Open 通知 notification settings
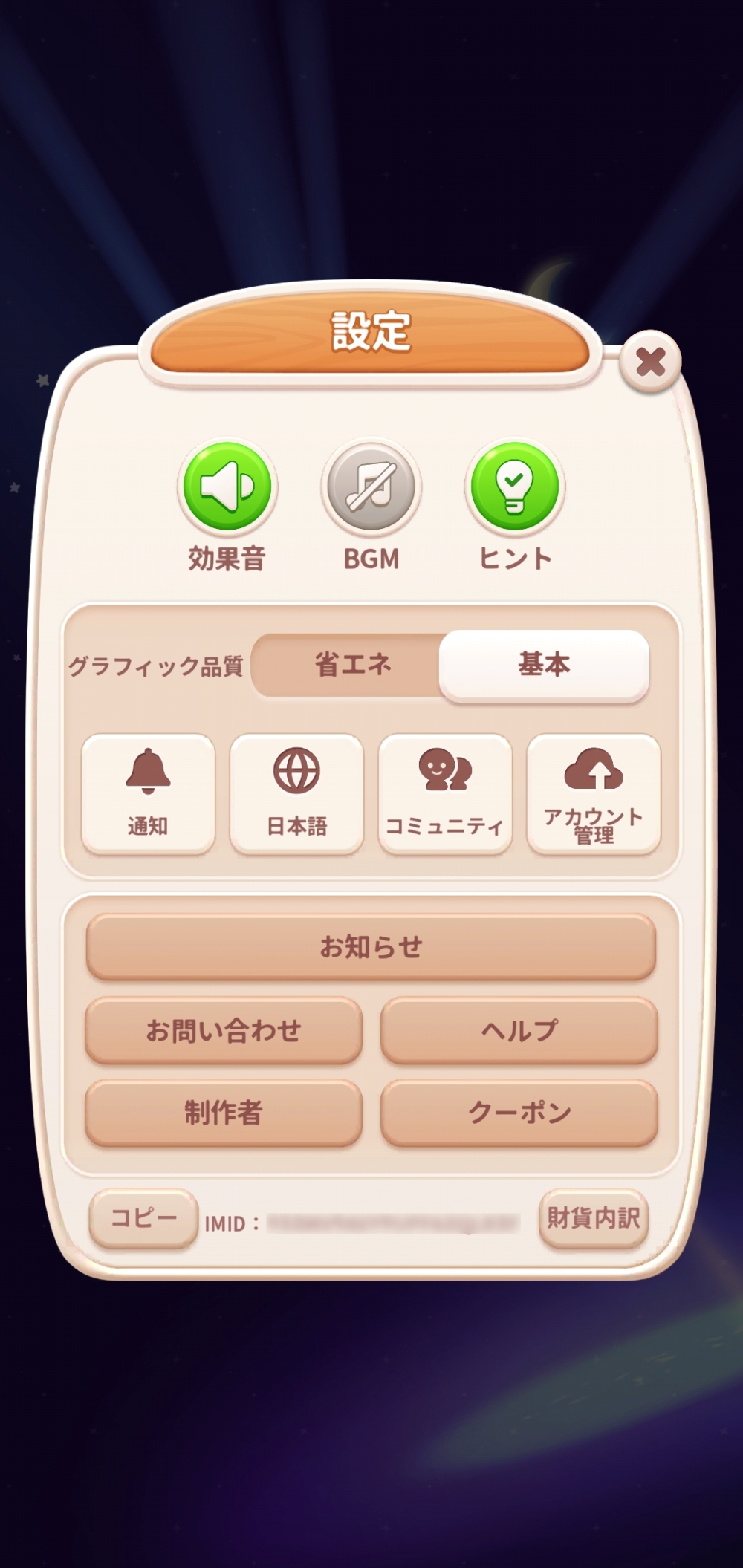Image resolution: width=743 pixels, height=1568 pixels. 148,793
